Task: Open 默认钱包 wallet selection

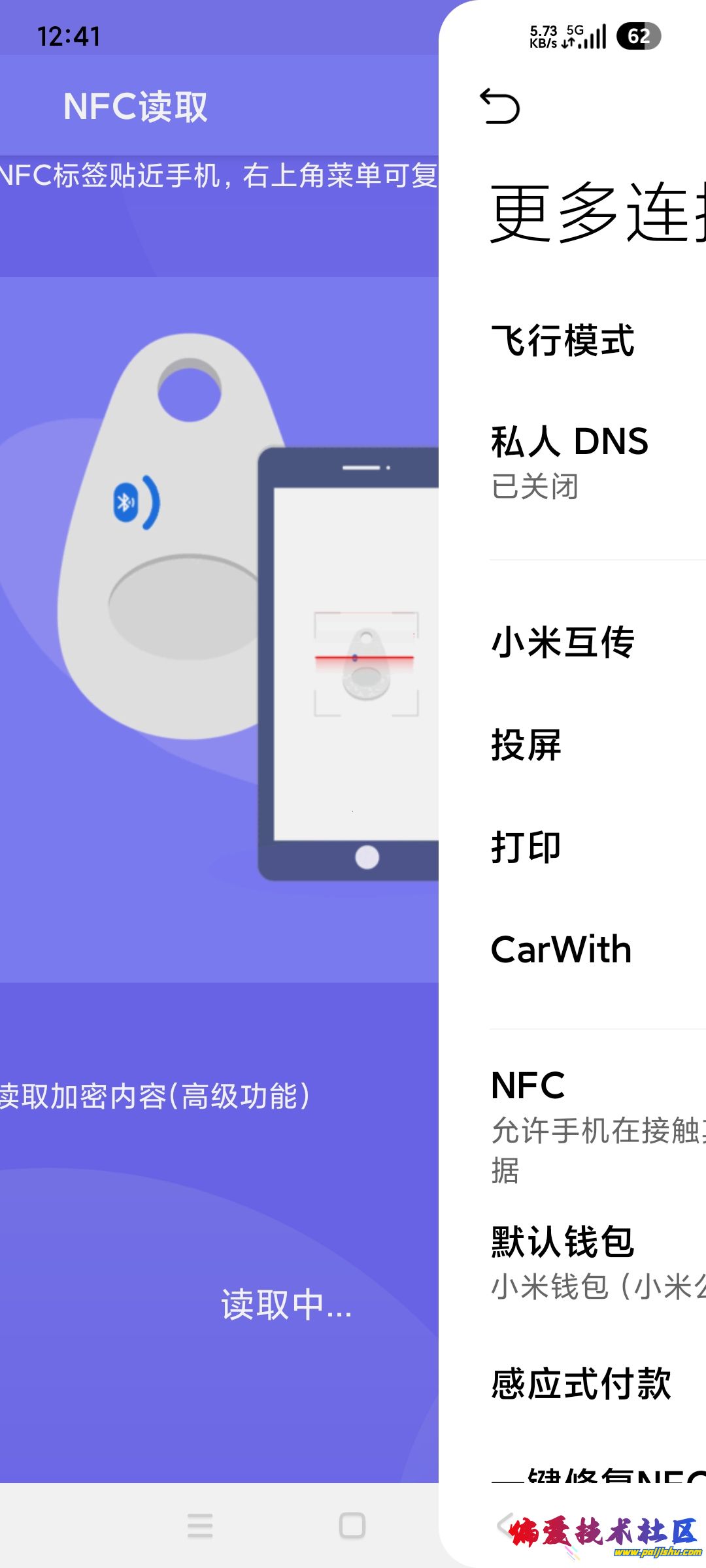Action: click(588, 1261)
